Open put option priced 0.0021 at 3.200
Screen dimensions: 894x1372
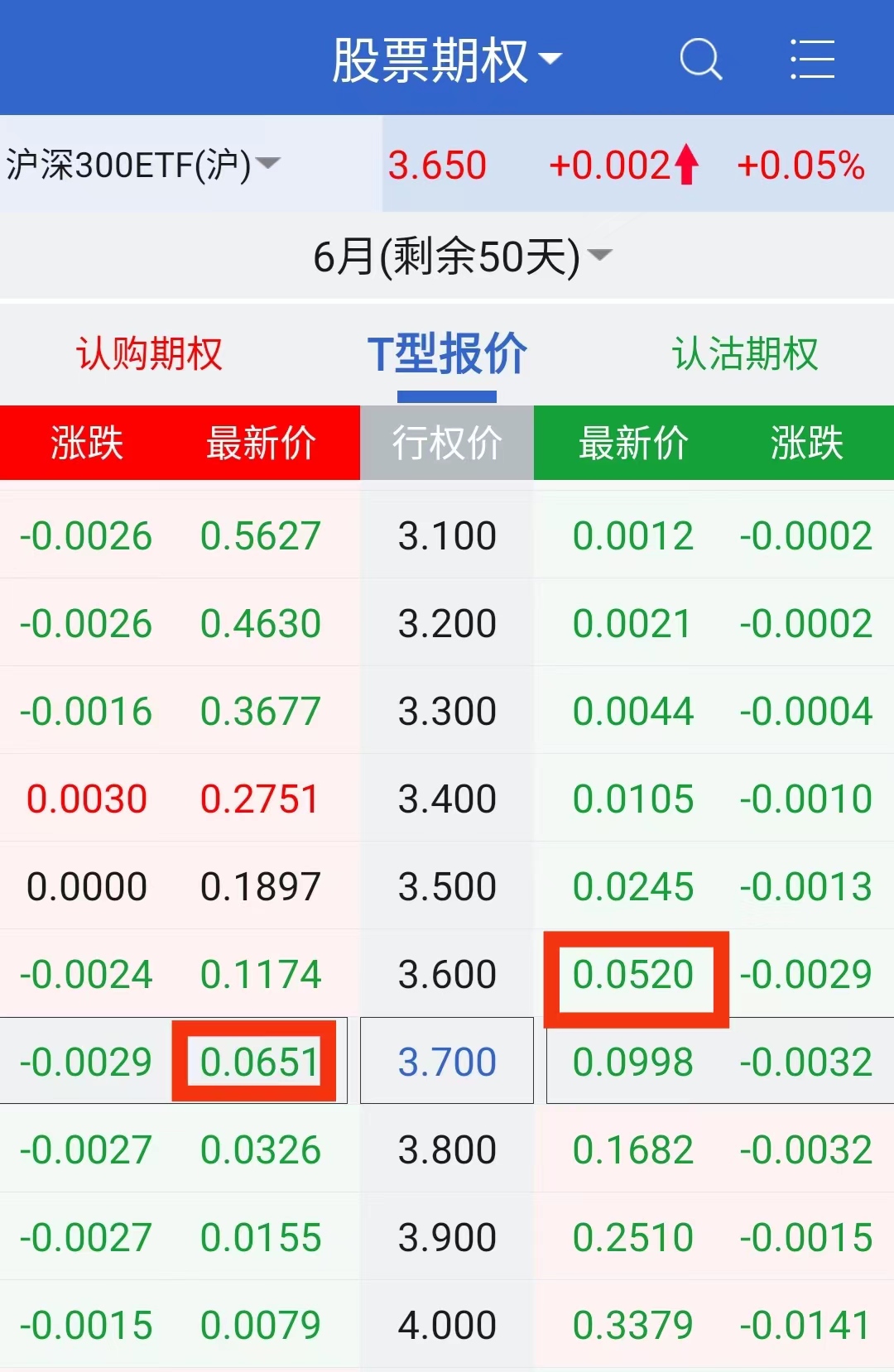(x=632, y=623)
